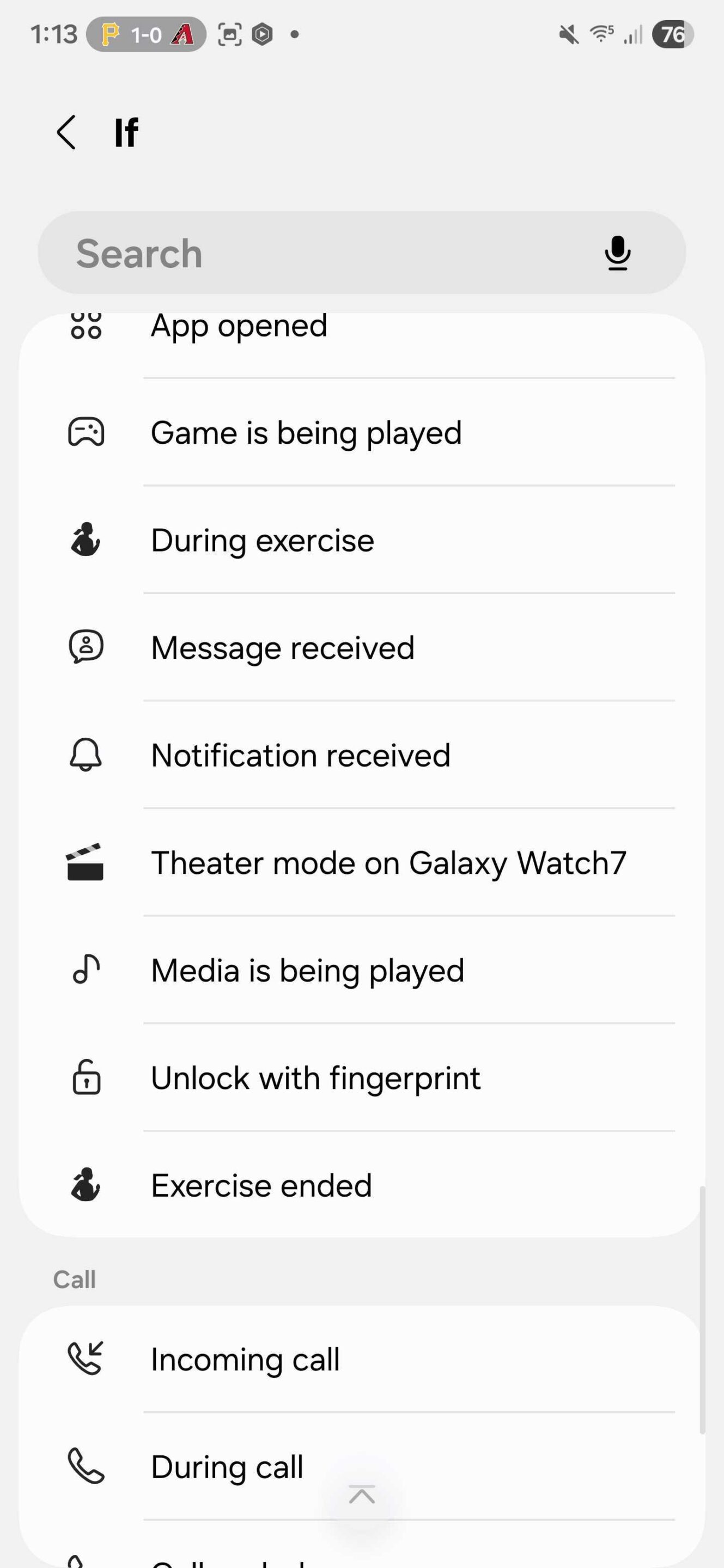Pick the Exercise ended condition
Viewport: 724px width, 1568px height.
click(x=261, y=1185)
